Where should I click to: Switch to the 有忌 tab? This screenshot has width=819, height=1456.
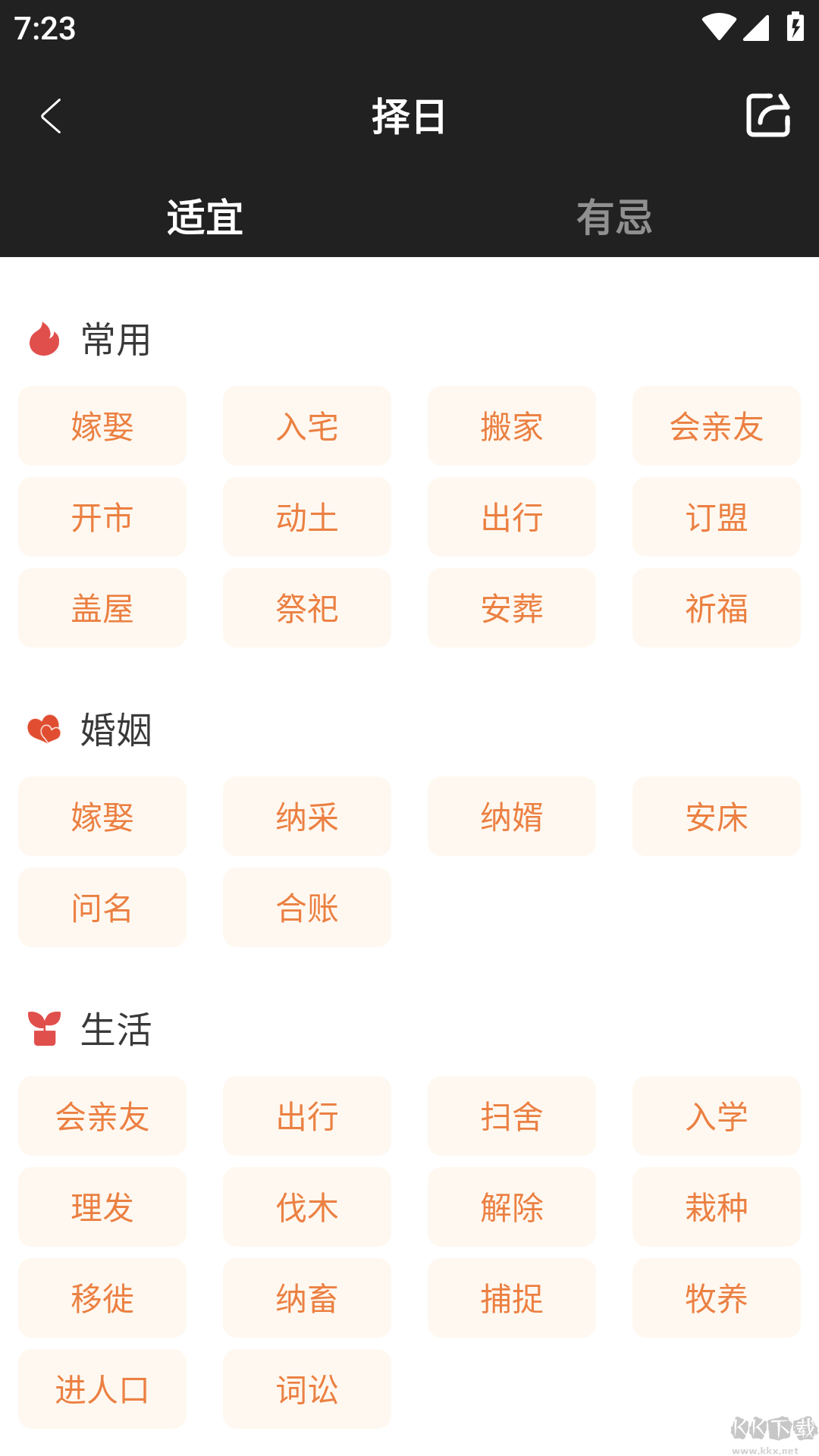tap(614, 218)
